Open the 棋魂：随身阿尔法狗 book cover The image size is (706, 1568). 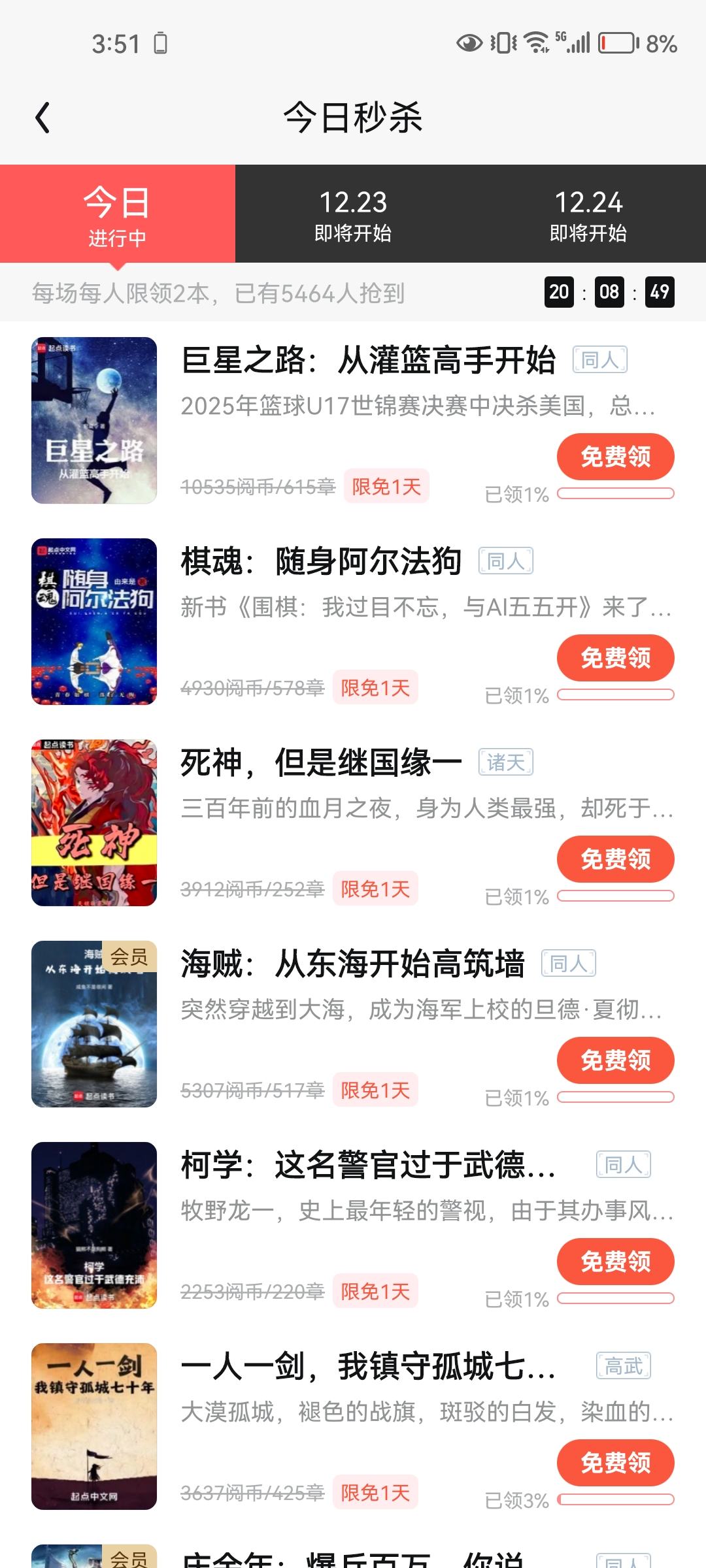pos(94,621)
